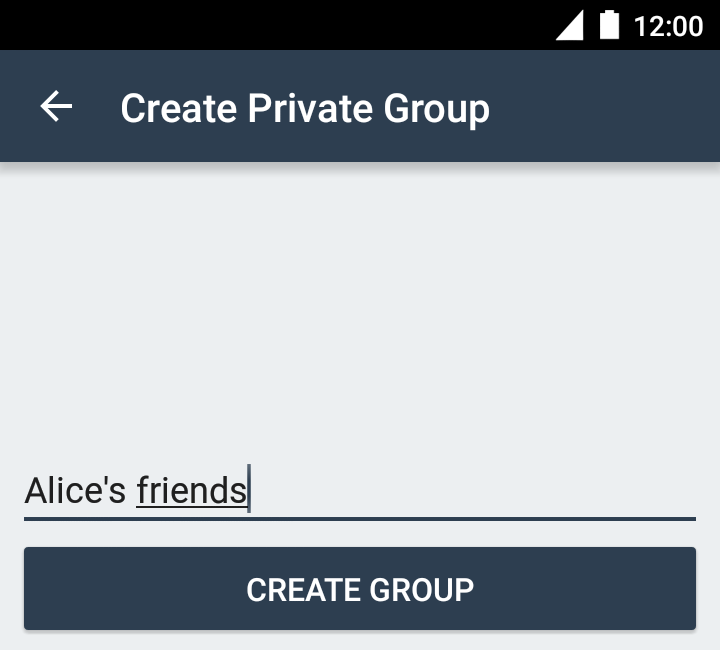
Task: Tap the Create Group button
Action: pyautogui.click(x=360, y=589)
